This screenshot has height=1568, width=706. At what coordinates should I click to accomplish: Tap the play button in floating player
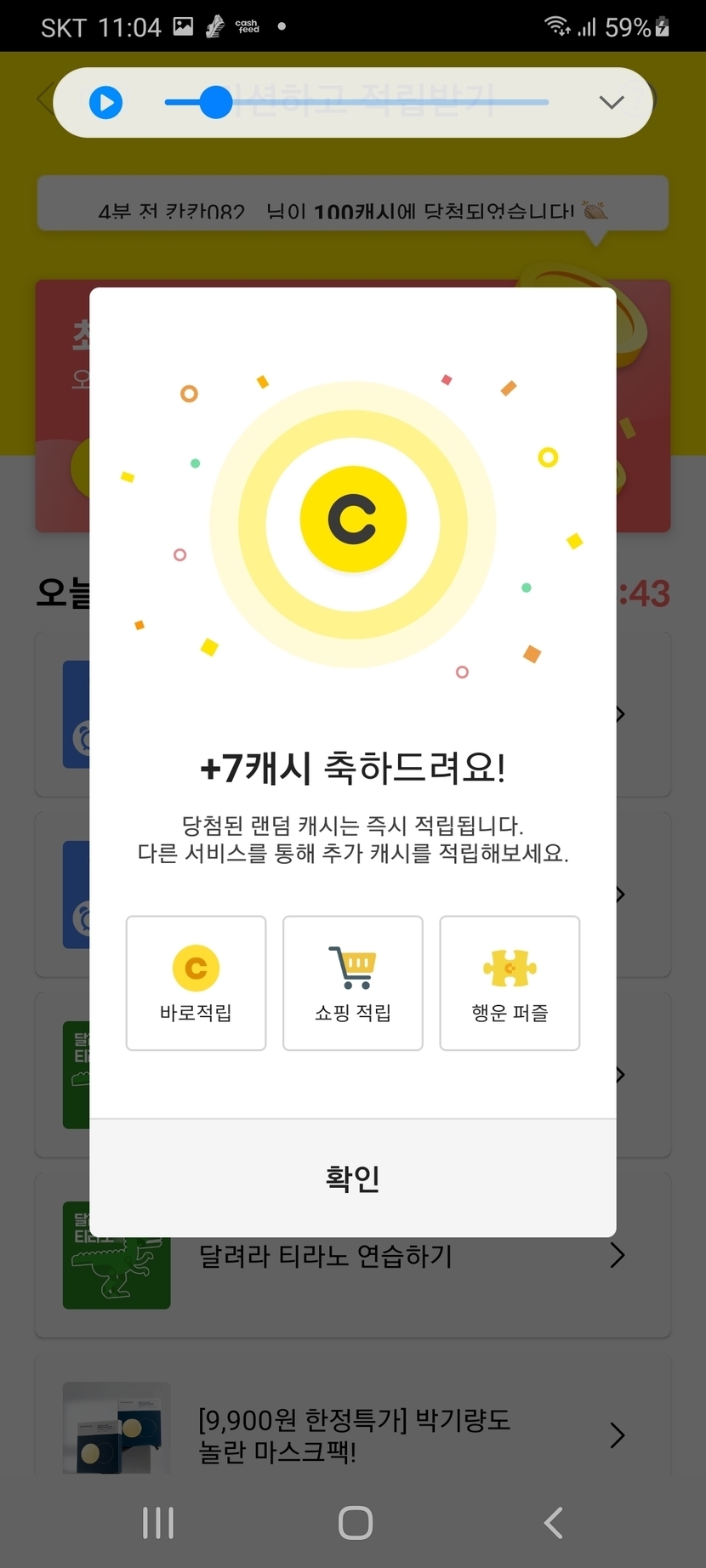[x=106, y=103]
